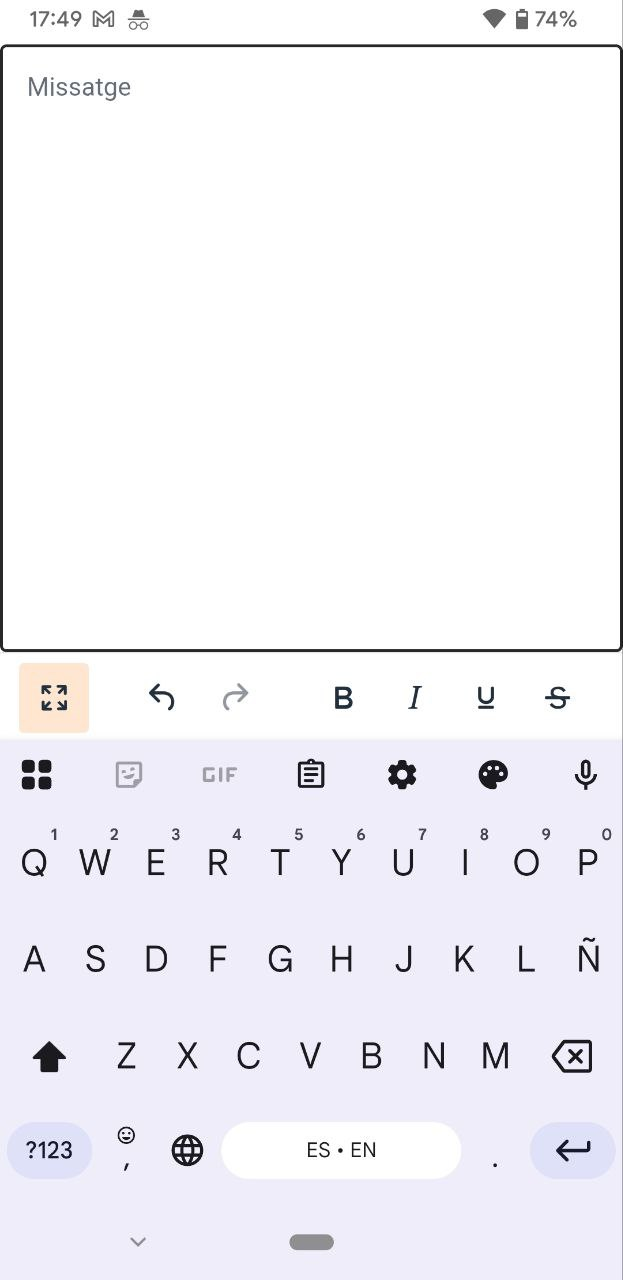
Task: Focus the Missatge text field
Action: [x=311, y=348]
